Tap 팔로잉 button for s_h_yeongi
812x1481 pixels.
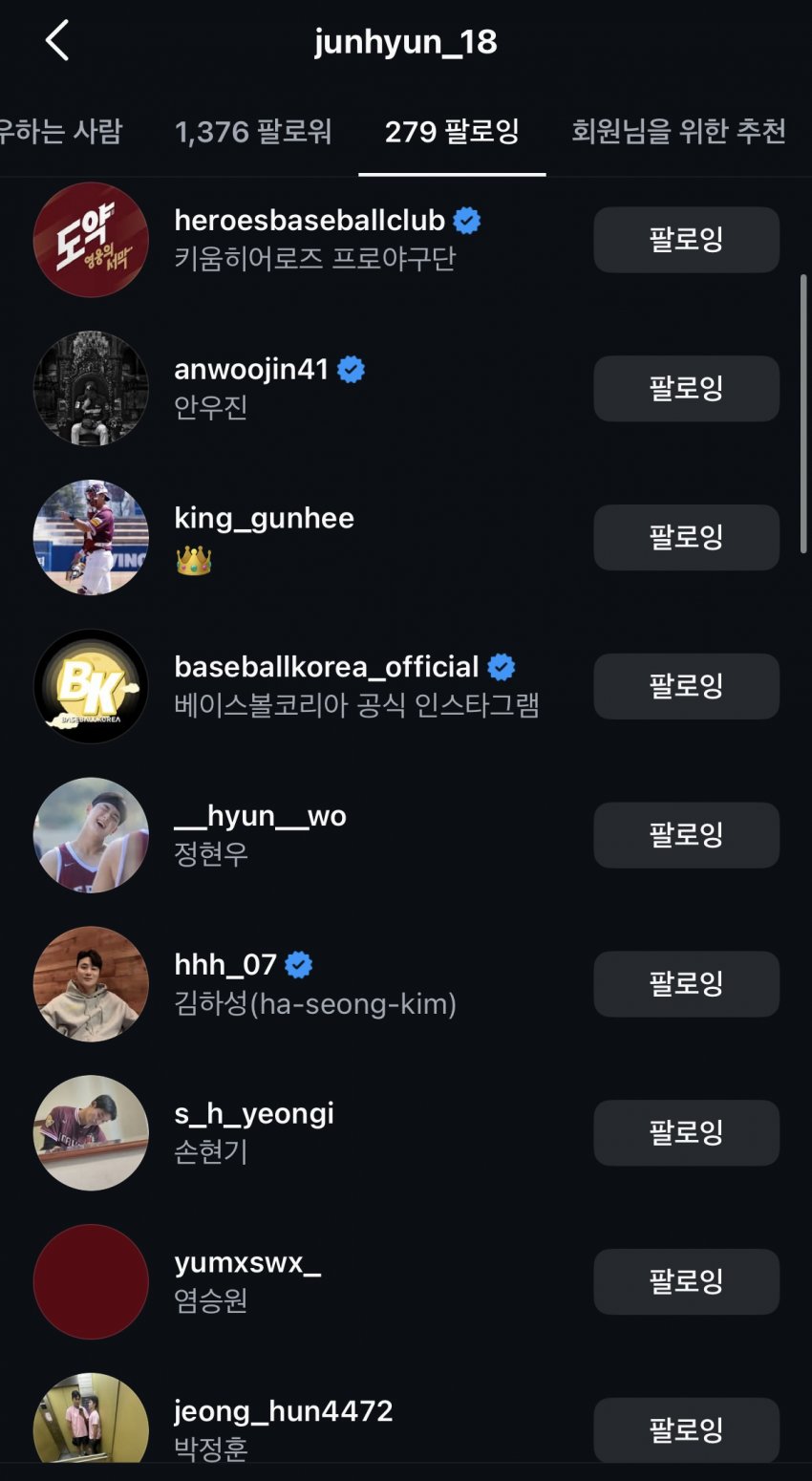(686, 1133)
